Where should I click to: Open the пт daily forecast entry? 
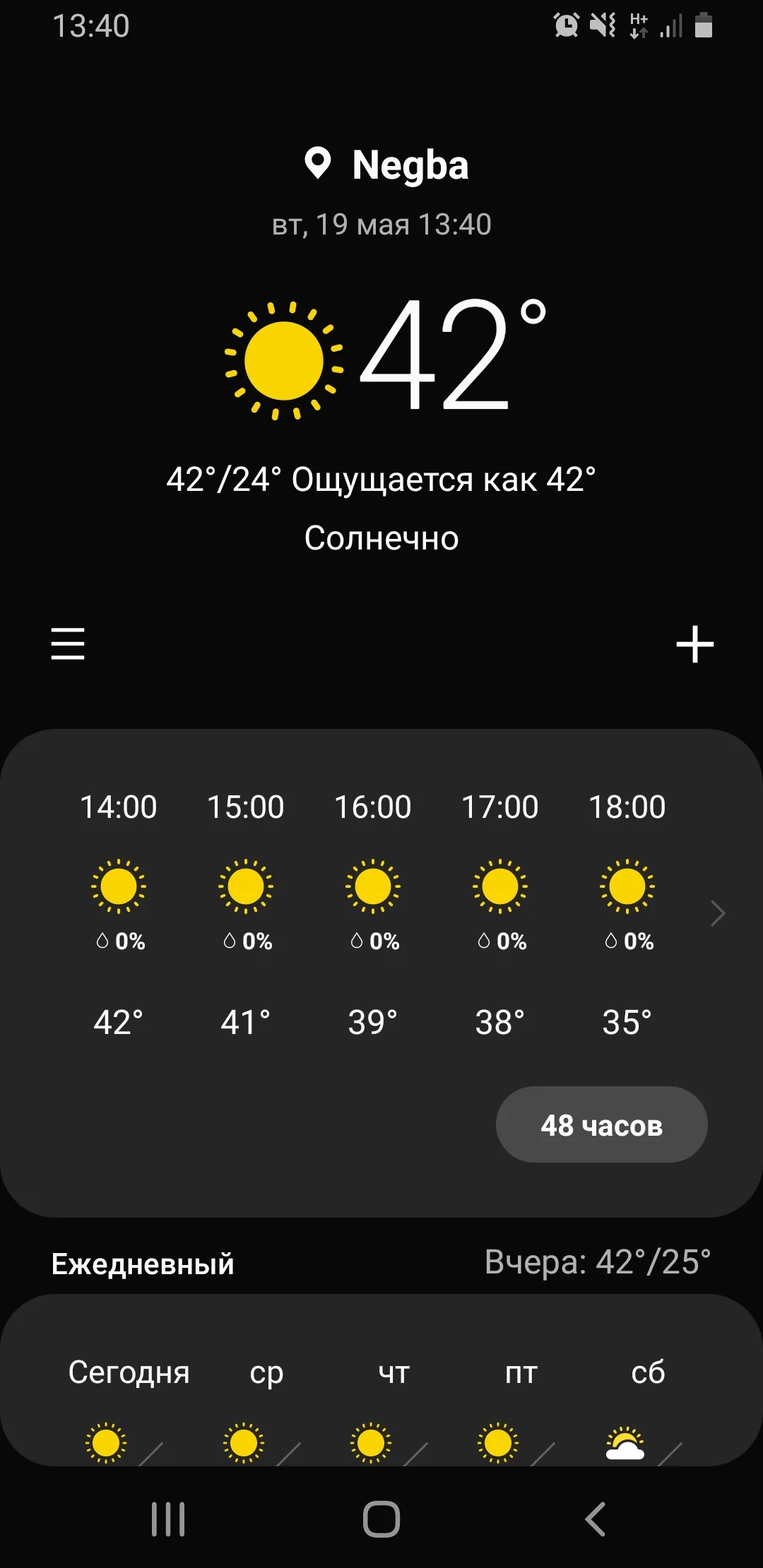point(521,1373)
